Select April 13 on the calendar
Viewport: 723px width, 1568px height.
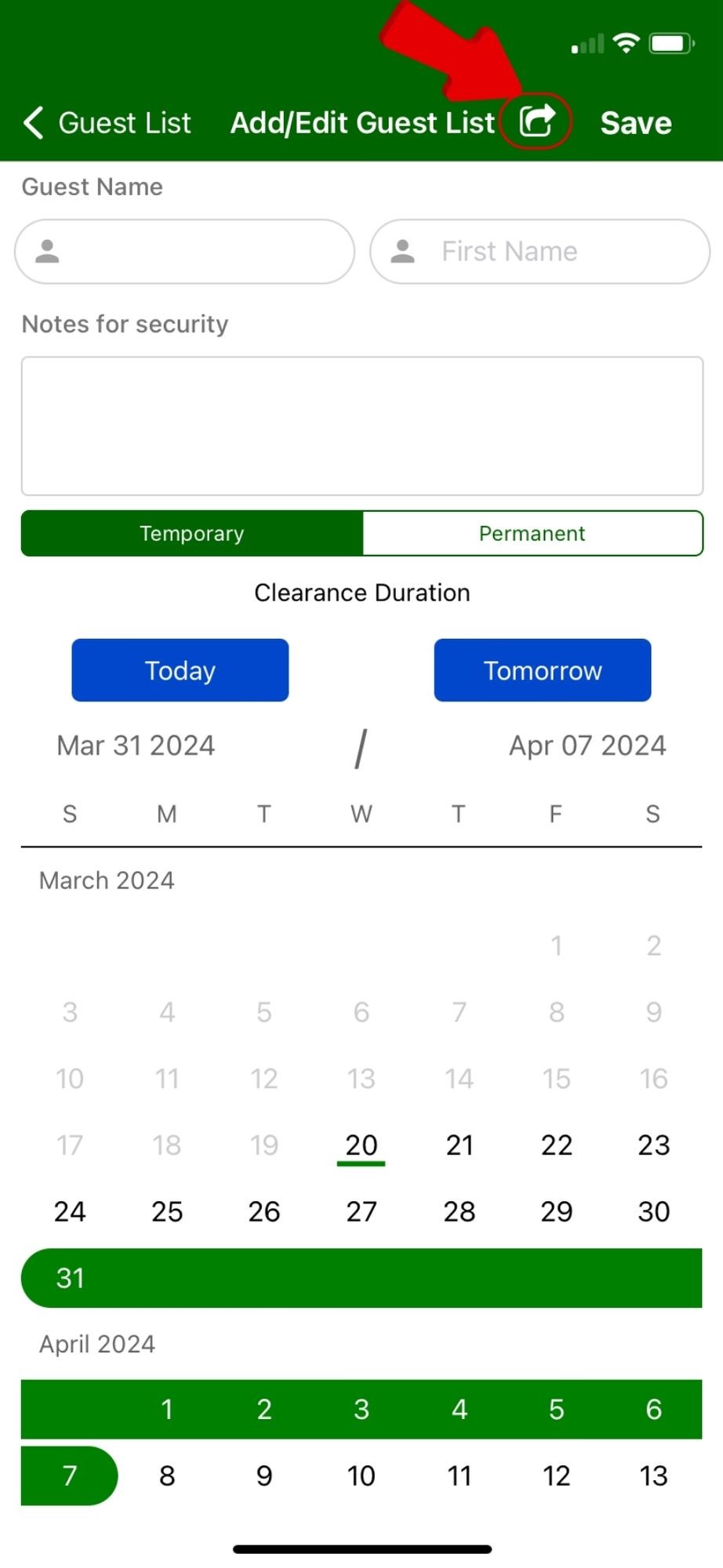[653, 1476]
